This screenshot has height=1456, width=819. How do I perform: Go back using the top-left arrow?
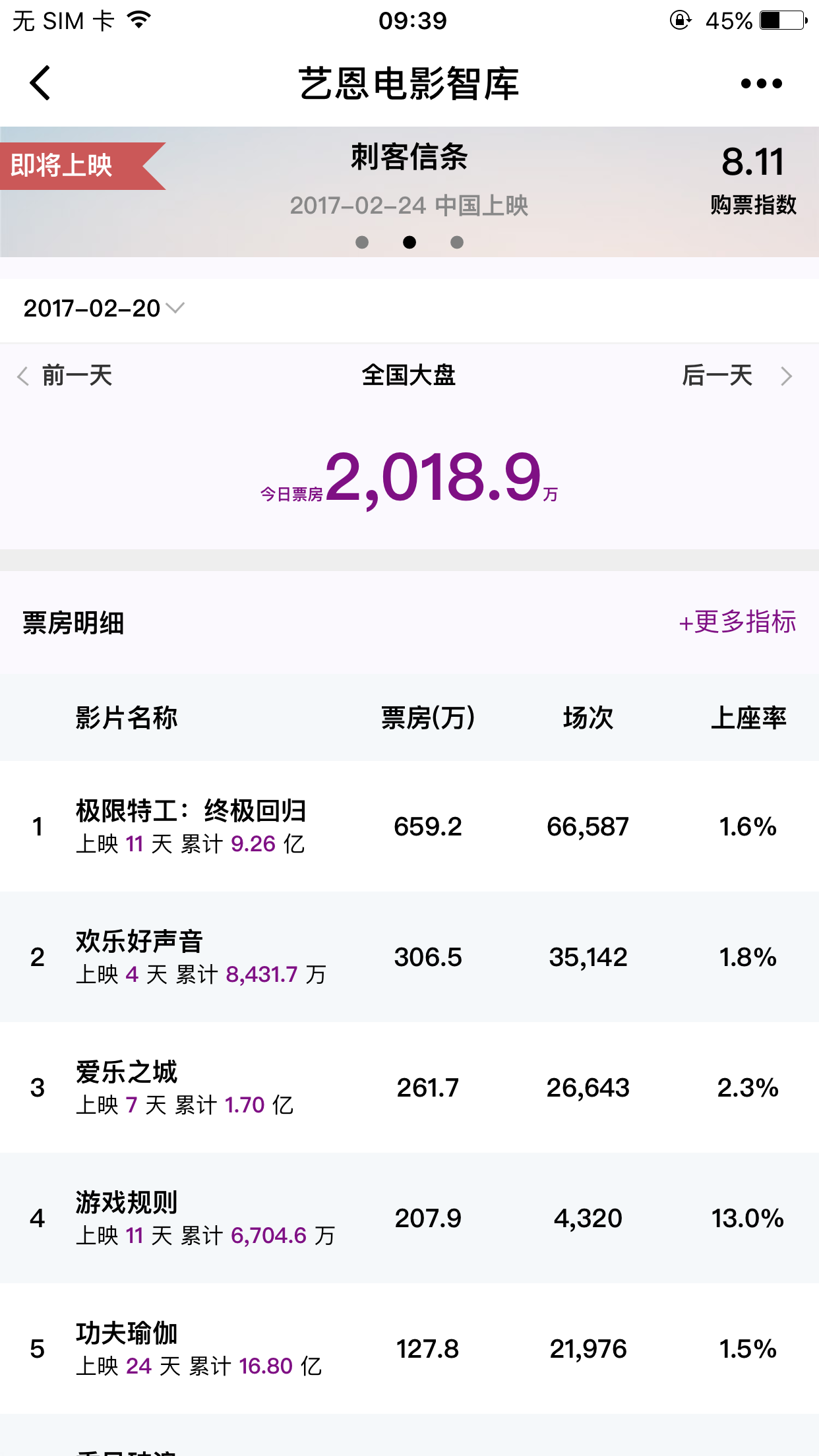tap(41, 84)
